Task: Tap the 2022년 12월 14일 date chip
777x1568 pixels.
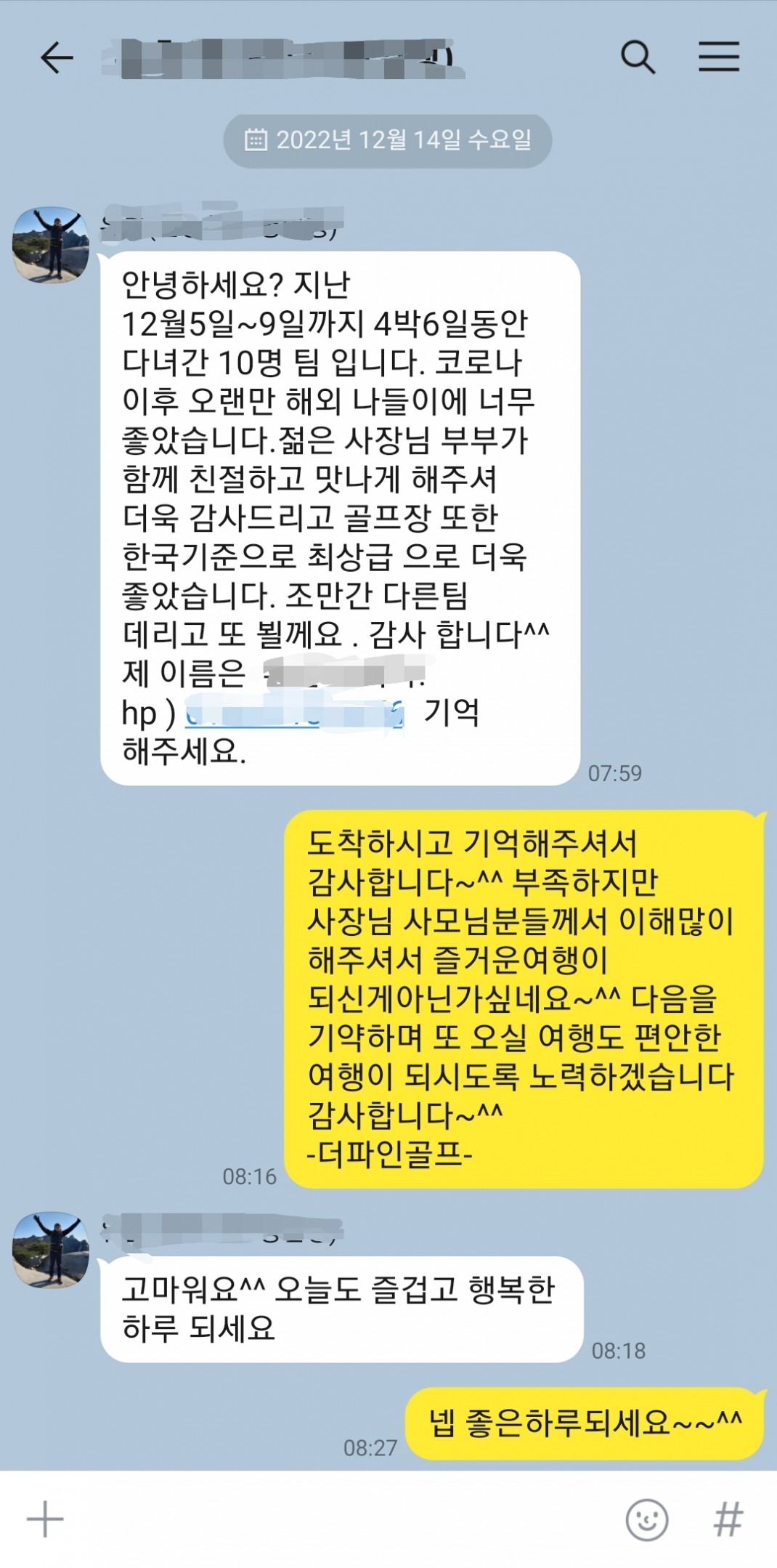Action: tap(388, 140)
